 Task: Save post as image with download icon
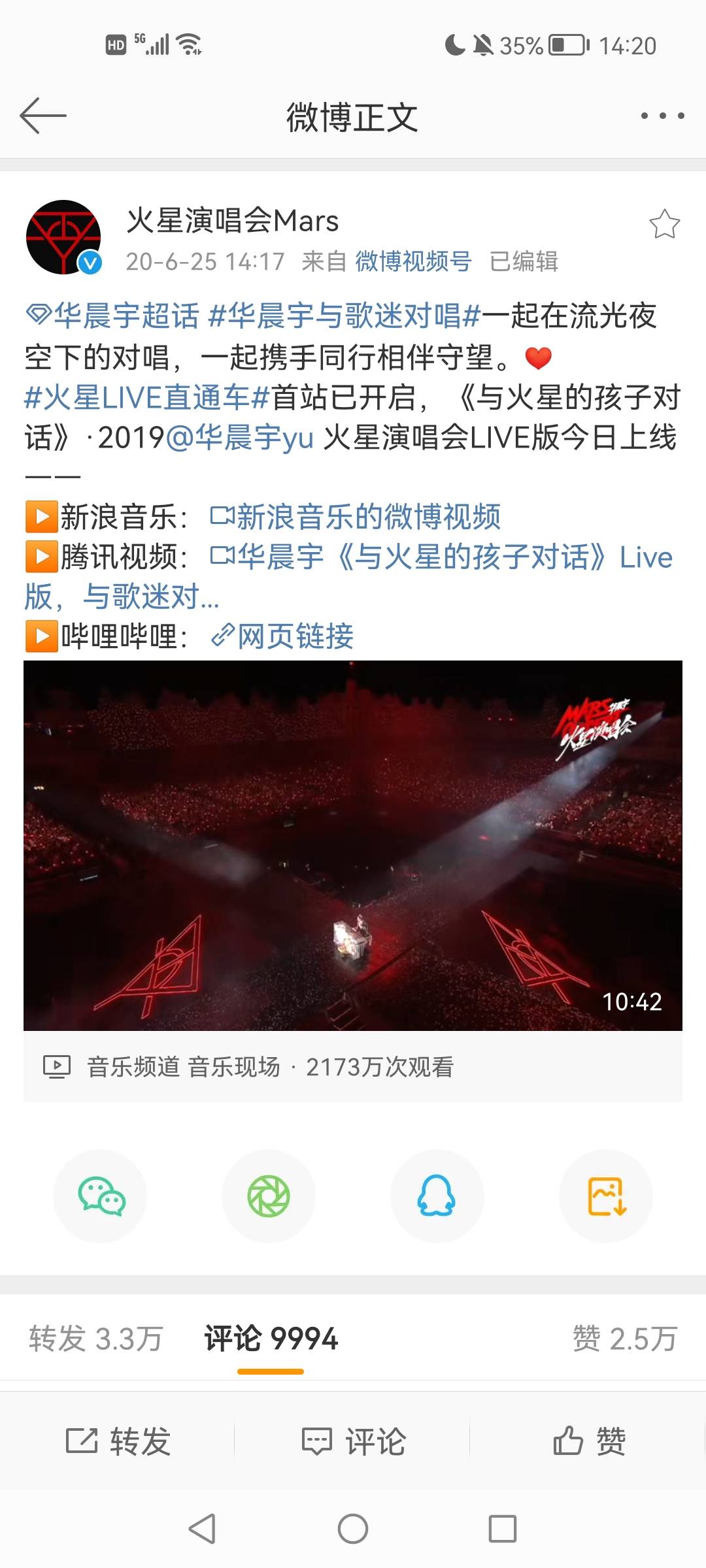pos(605,1196)
